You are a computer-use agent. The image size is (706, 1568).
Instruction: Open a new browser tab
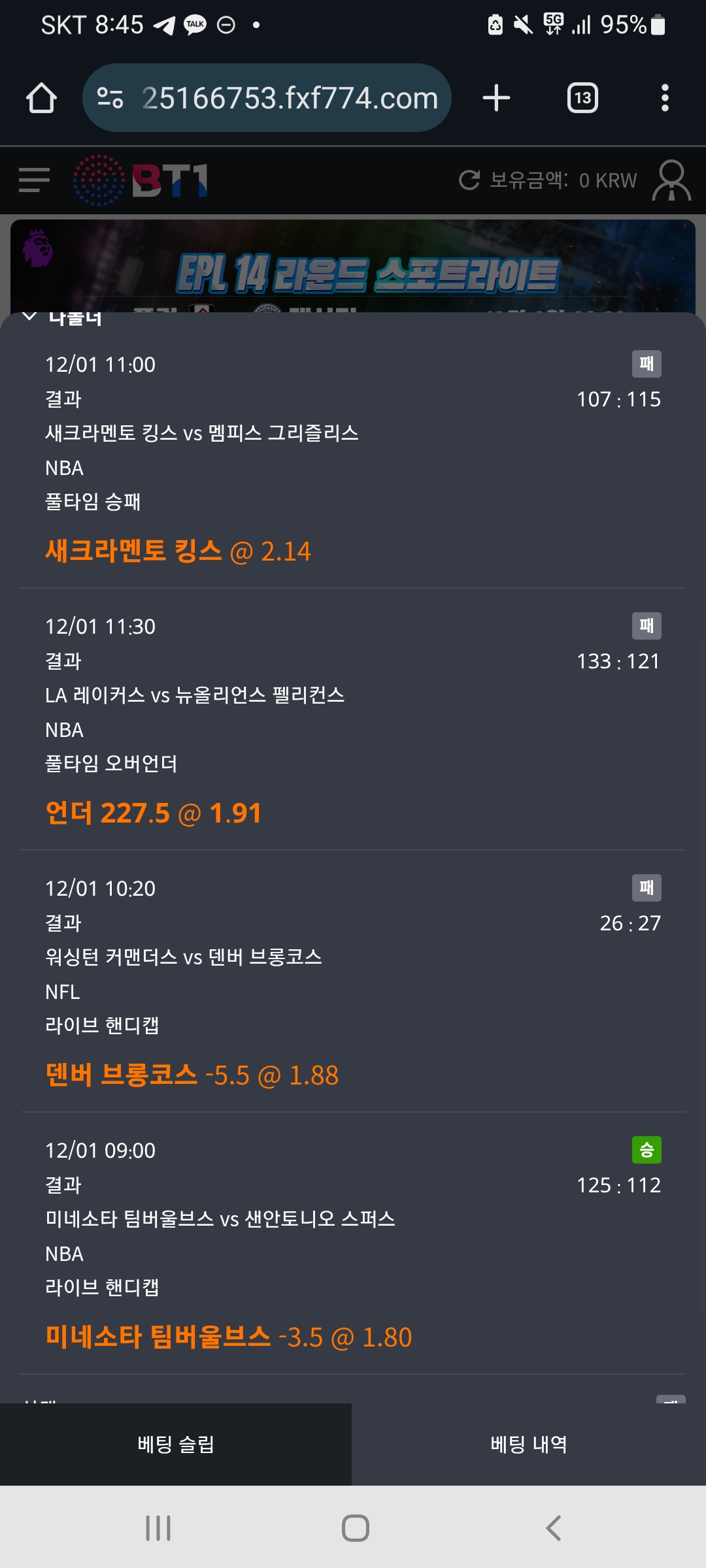(496, 98)
